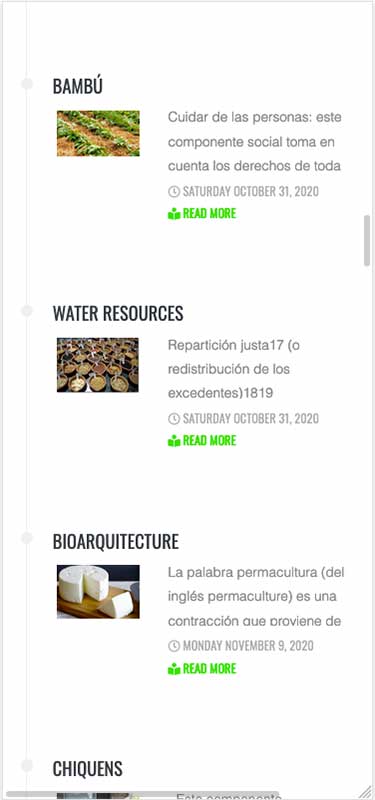
Task: Tap the cheese thumbnail for Bioarquitecture
Action: (x=98, y=592)
